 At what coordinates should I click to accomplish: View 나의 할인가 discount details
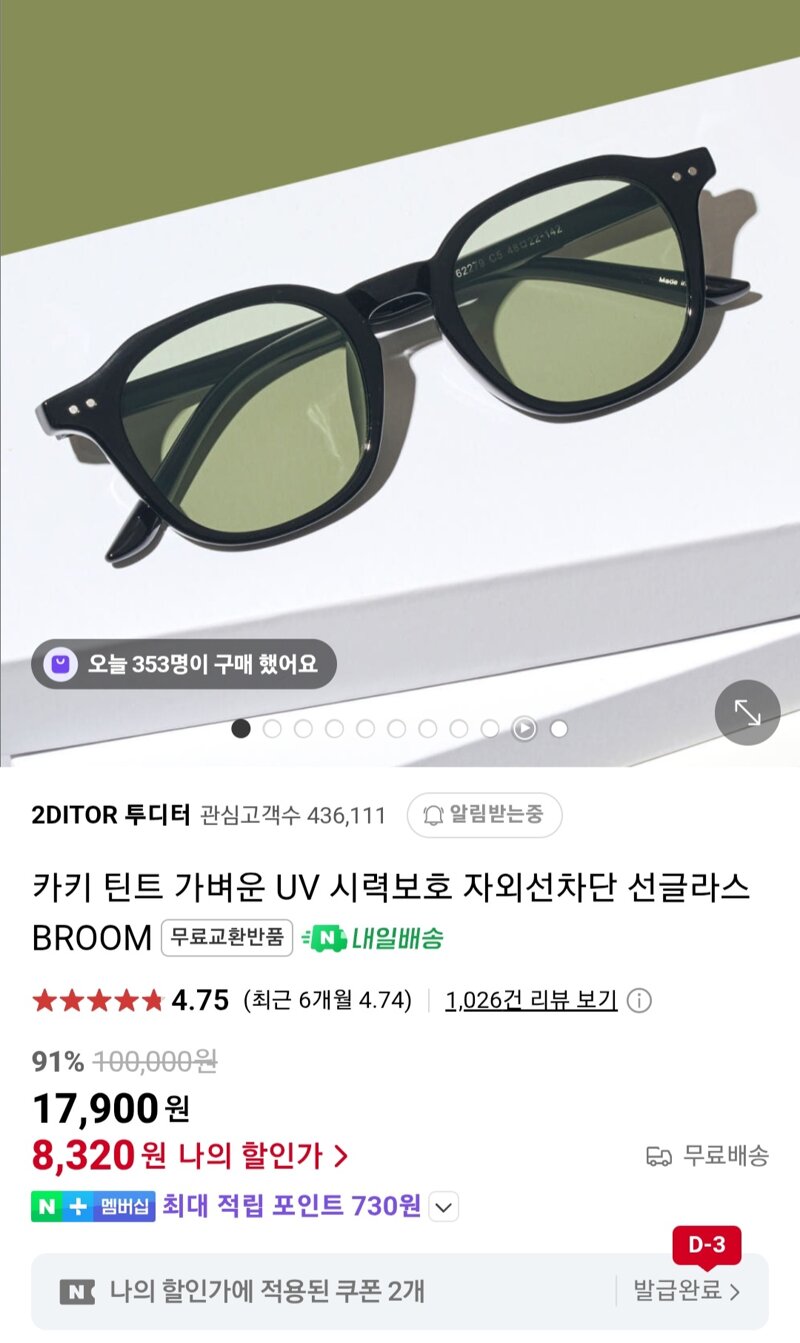click(264, 1156)
